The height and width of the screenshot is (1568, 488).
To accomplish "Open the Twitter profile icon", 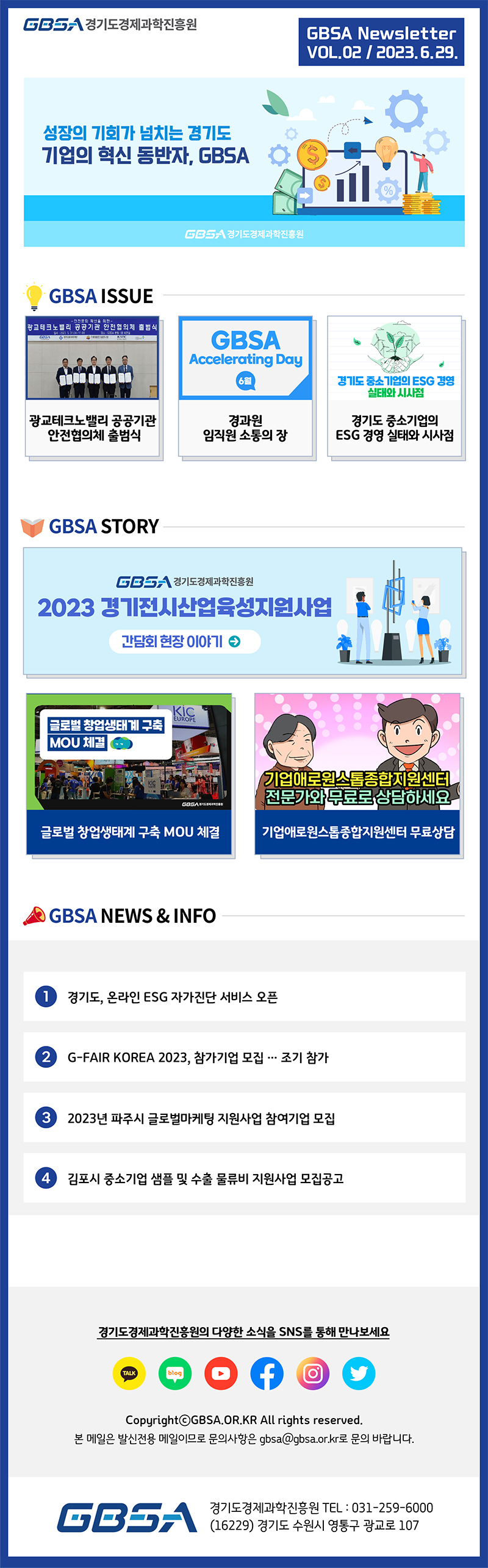I will click(x=359, y=1373).
